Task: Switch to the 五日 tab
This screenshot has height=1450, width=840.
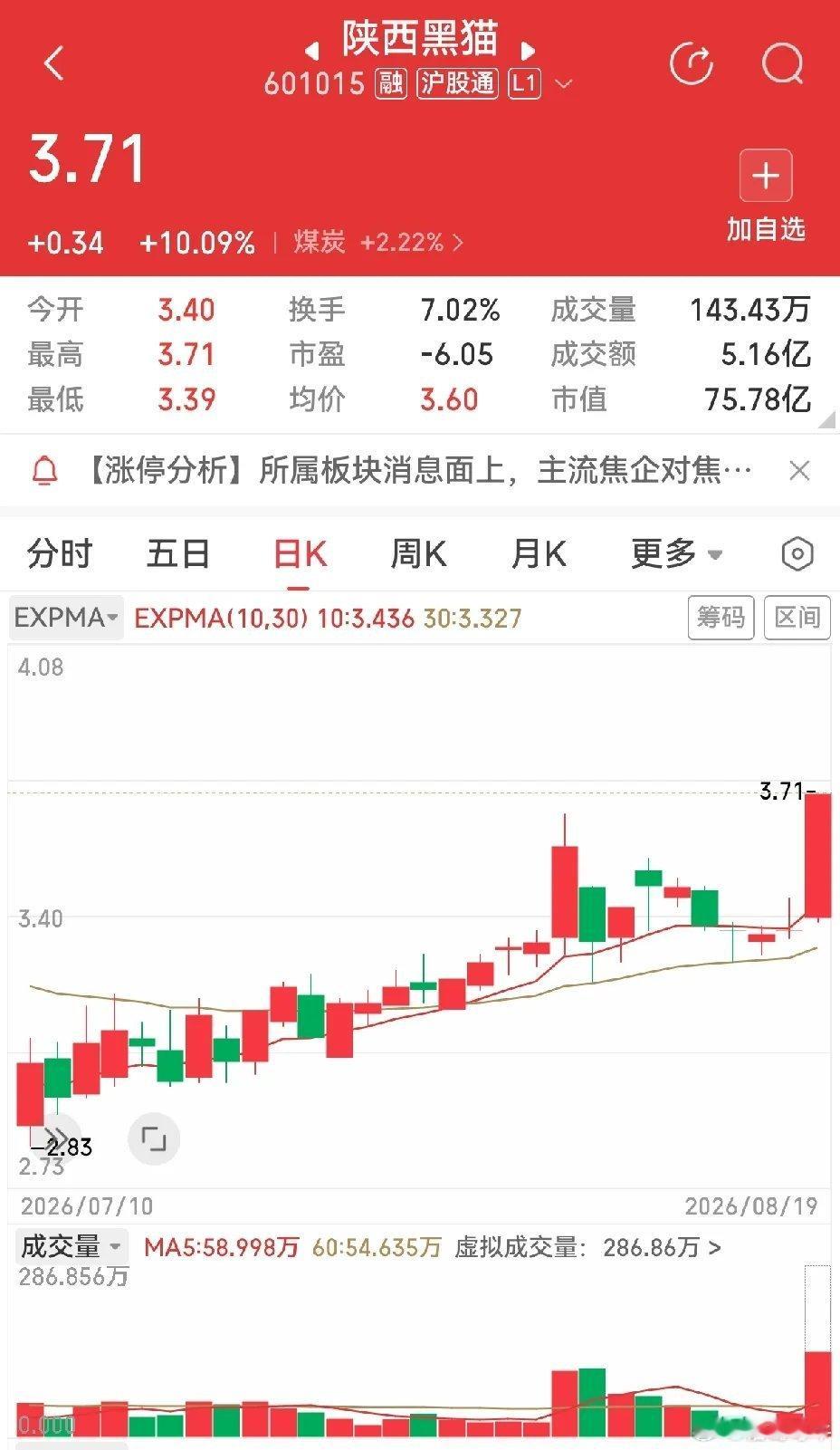Action: coord(178,553)
